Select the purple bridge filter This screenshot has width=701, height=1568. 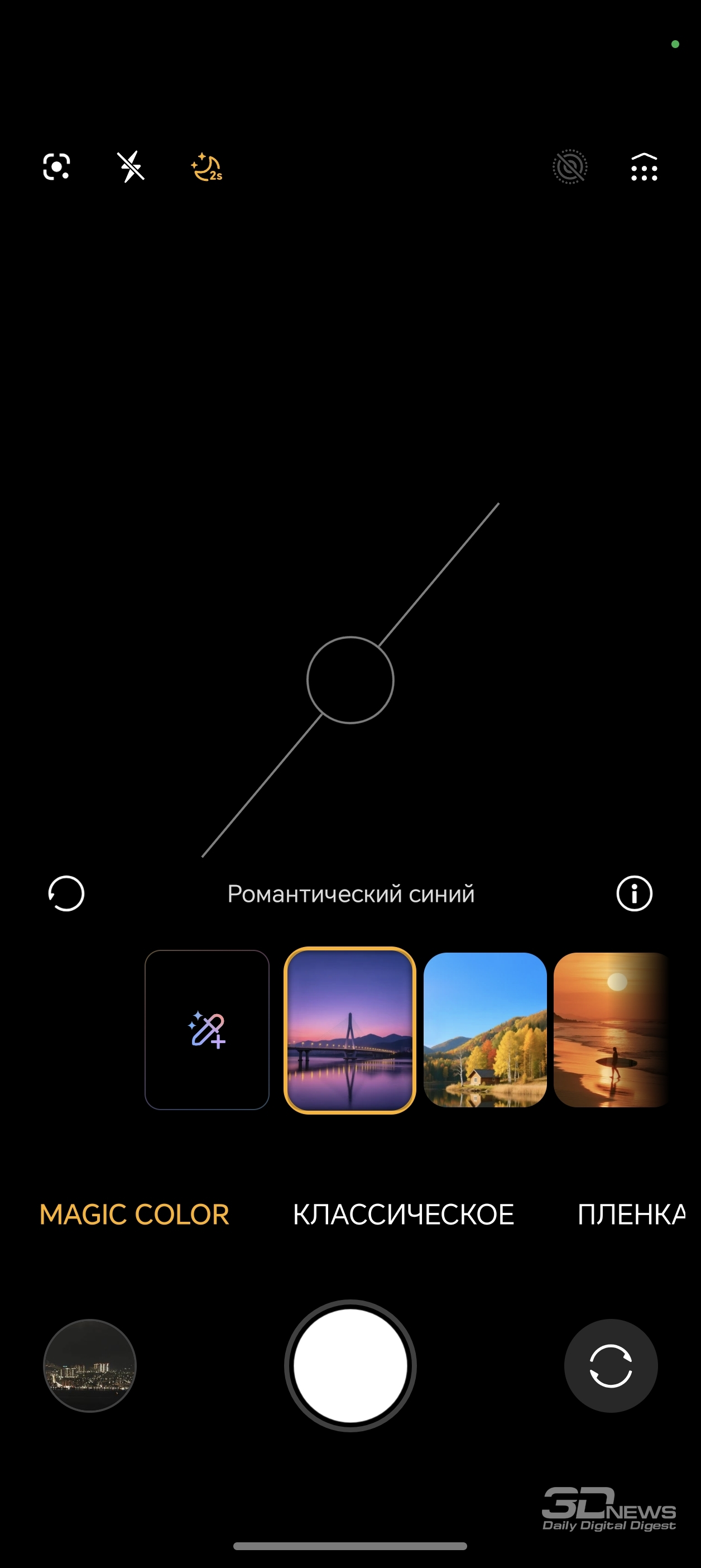(x=350, y=1030)
